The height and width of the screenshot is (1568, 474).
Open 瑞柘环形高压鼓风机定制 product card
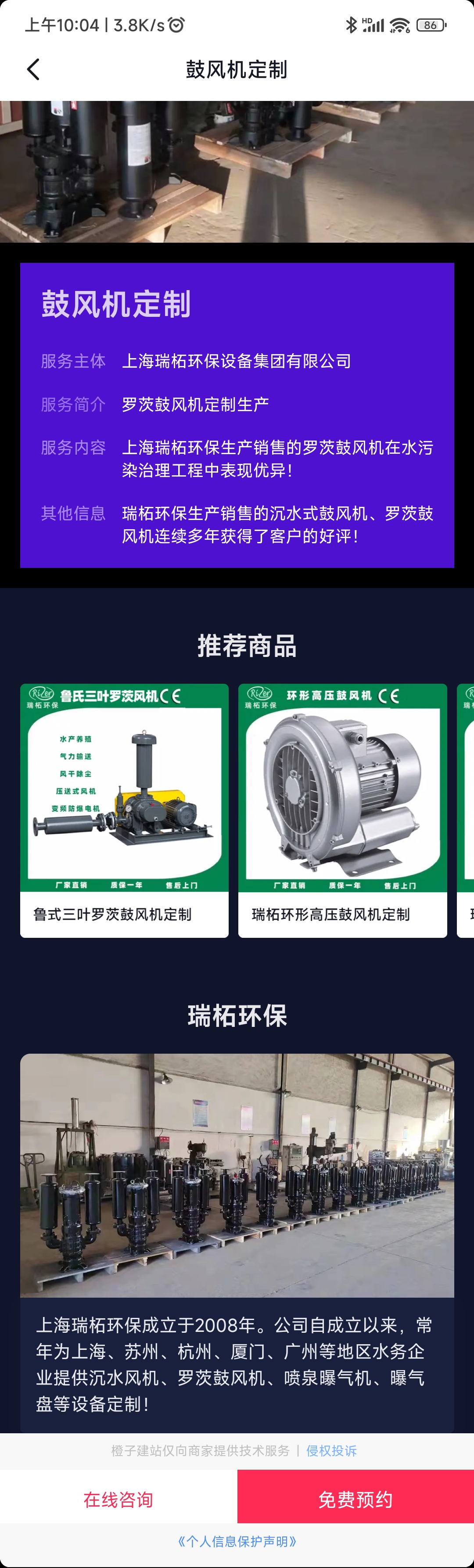tap(343, 810)
